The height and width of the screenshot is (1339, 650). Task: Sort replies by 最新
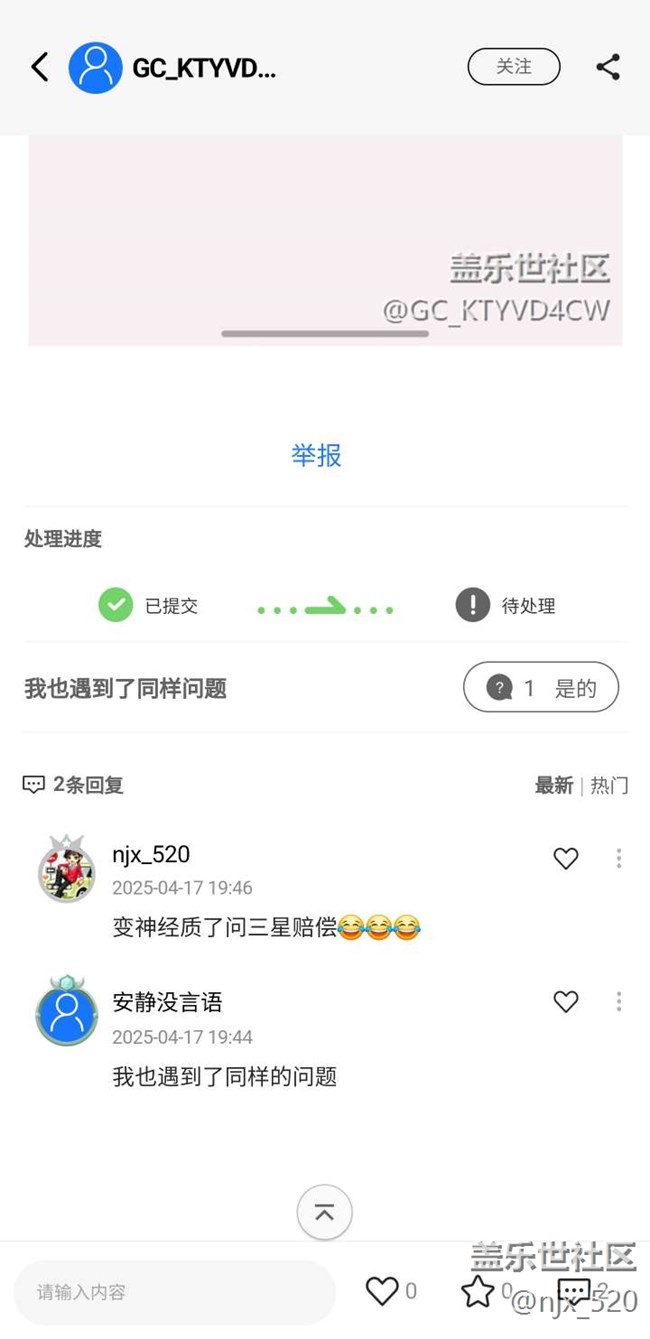[553, 785]
